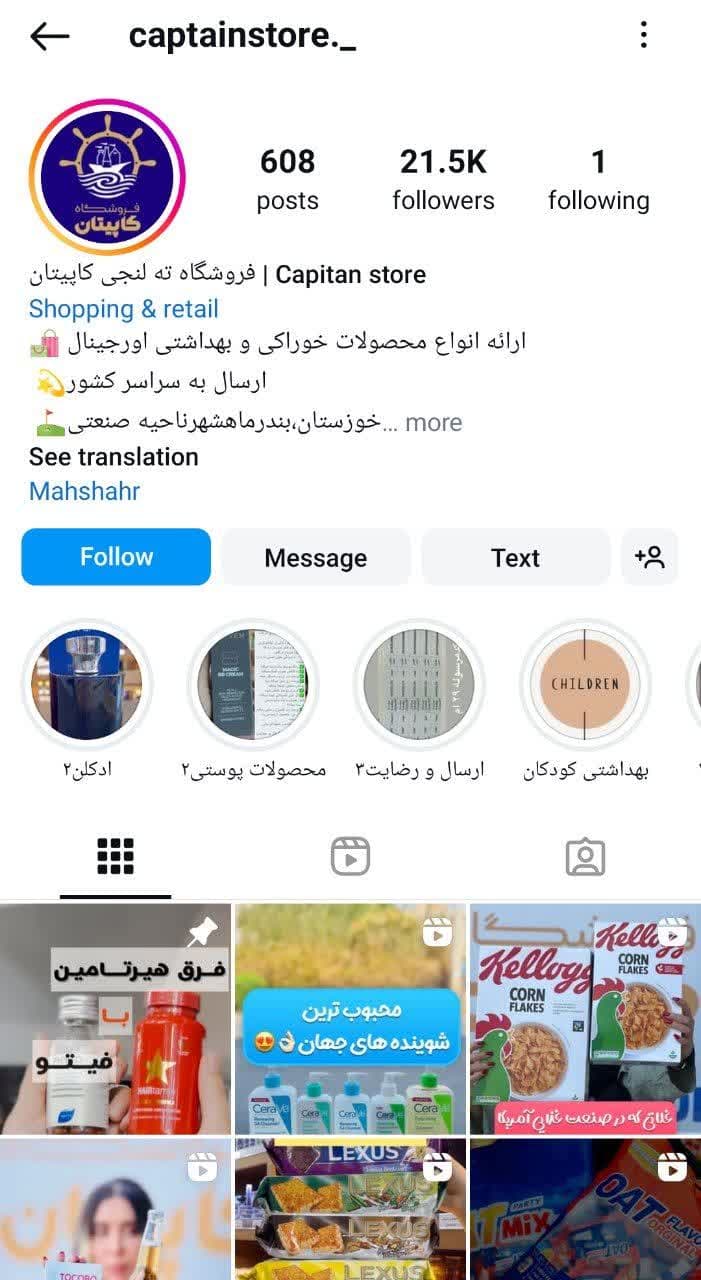Viewport: 701px width, 1280px height.
Task: Open the بهداشتی کودکان highlight
Action: click(x=585, y=685)
